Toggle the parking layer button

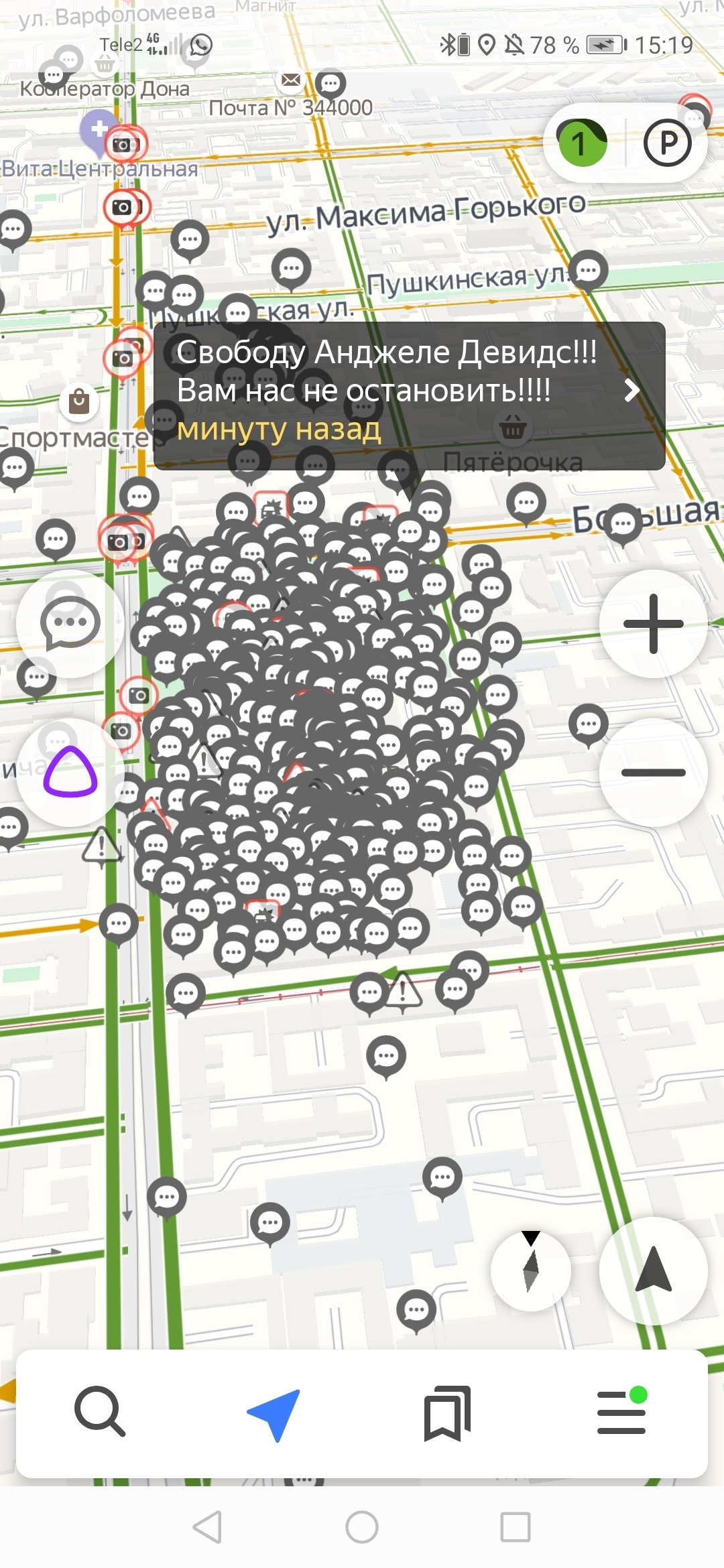coord(667,143)
